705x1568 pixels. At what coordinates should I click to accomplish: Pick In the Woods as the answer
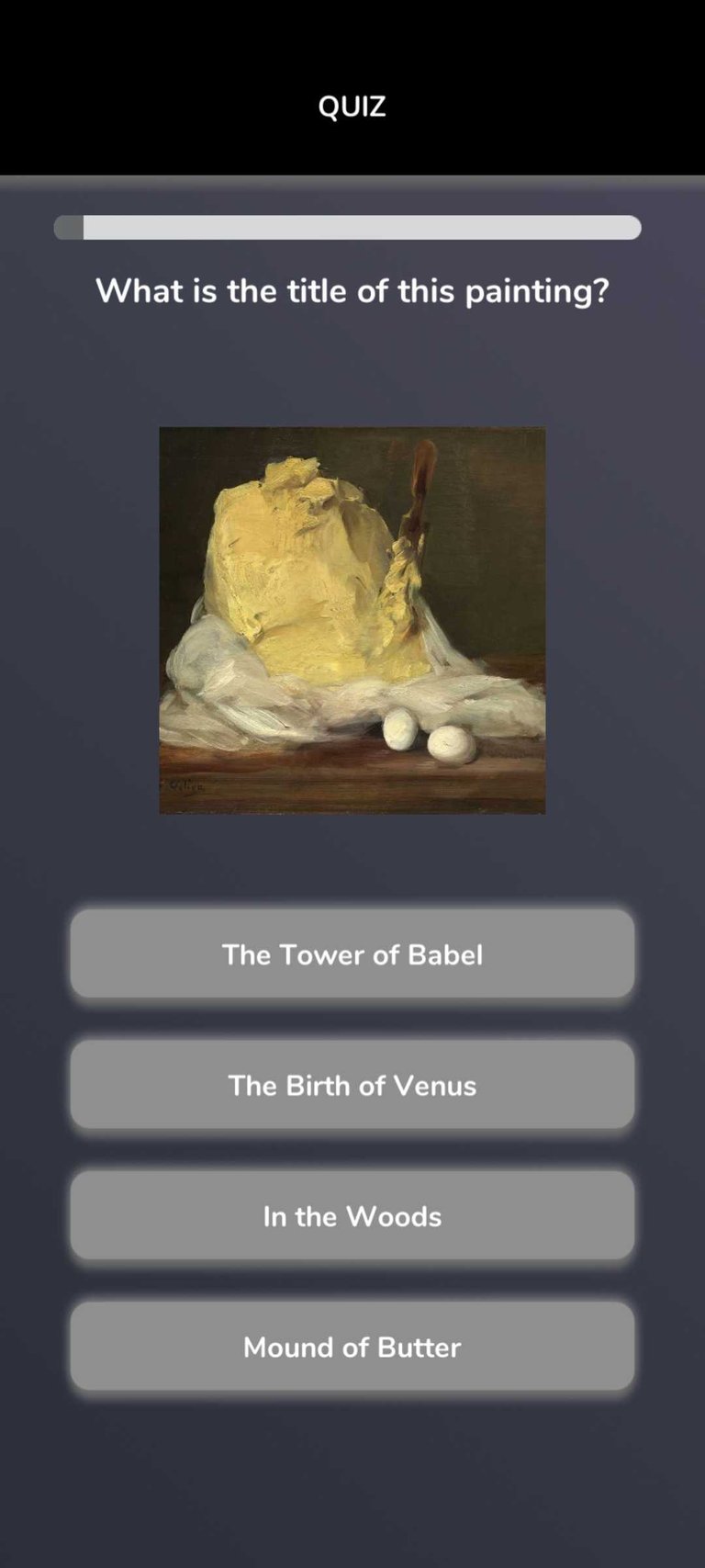(352, 1215)
